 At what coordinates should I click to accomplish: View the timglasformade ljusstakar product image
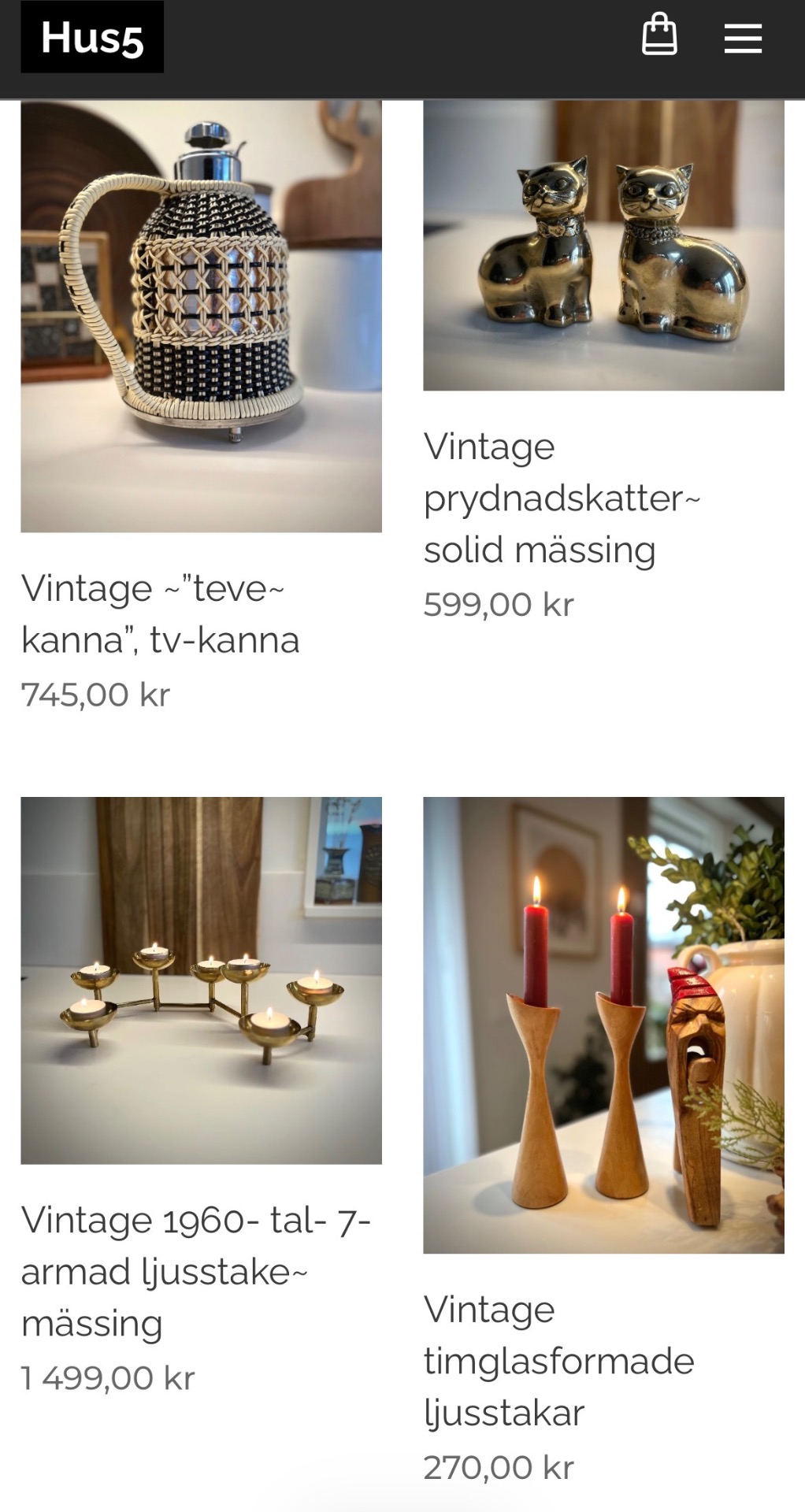coord(603,1025)
